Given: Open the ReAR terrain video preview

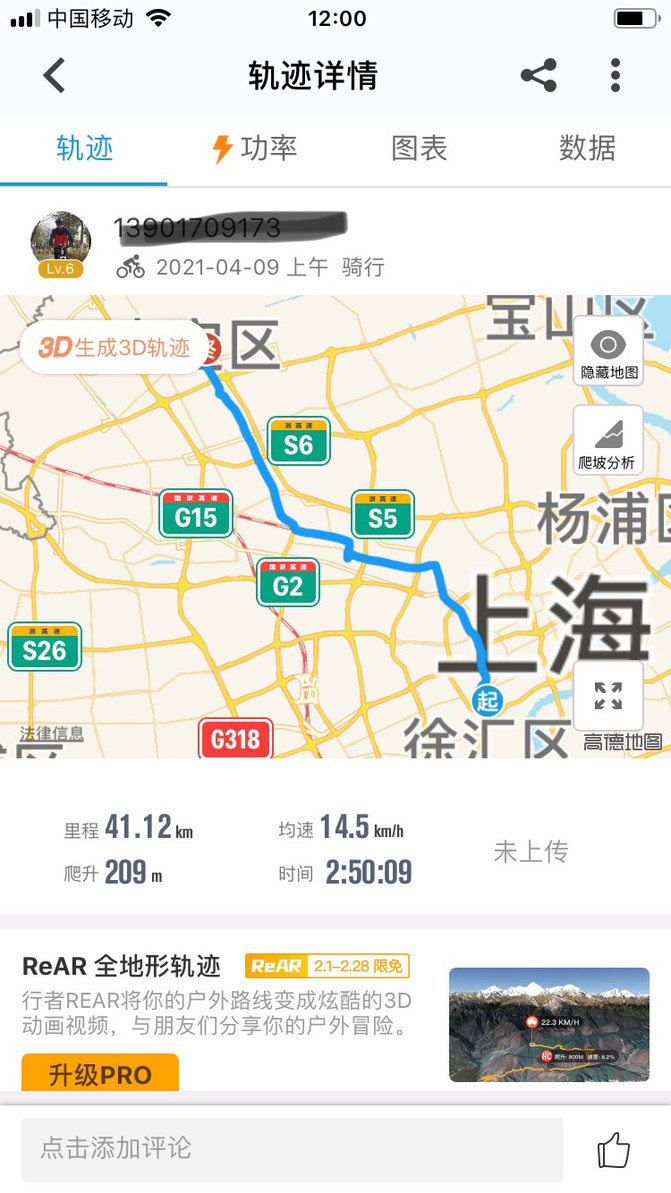Looking at the screenshot, I should (549, 1024).
